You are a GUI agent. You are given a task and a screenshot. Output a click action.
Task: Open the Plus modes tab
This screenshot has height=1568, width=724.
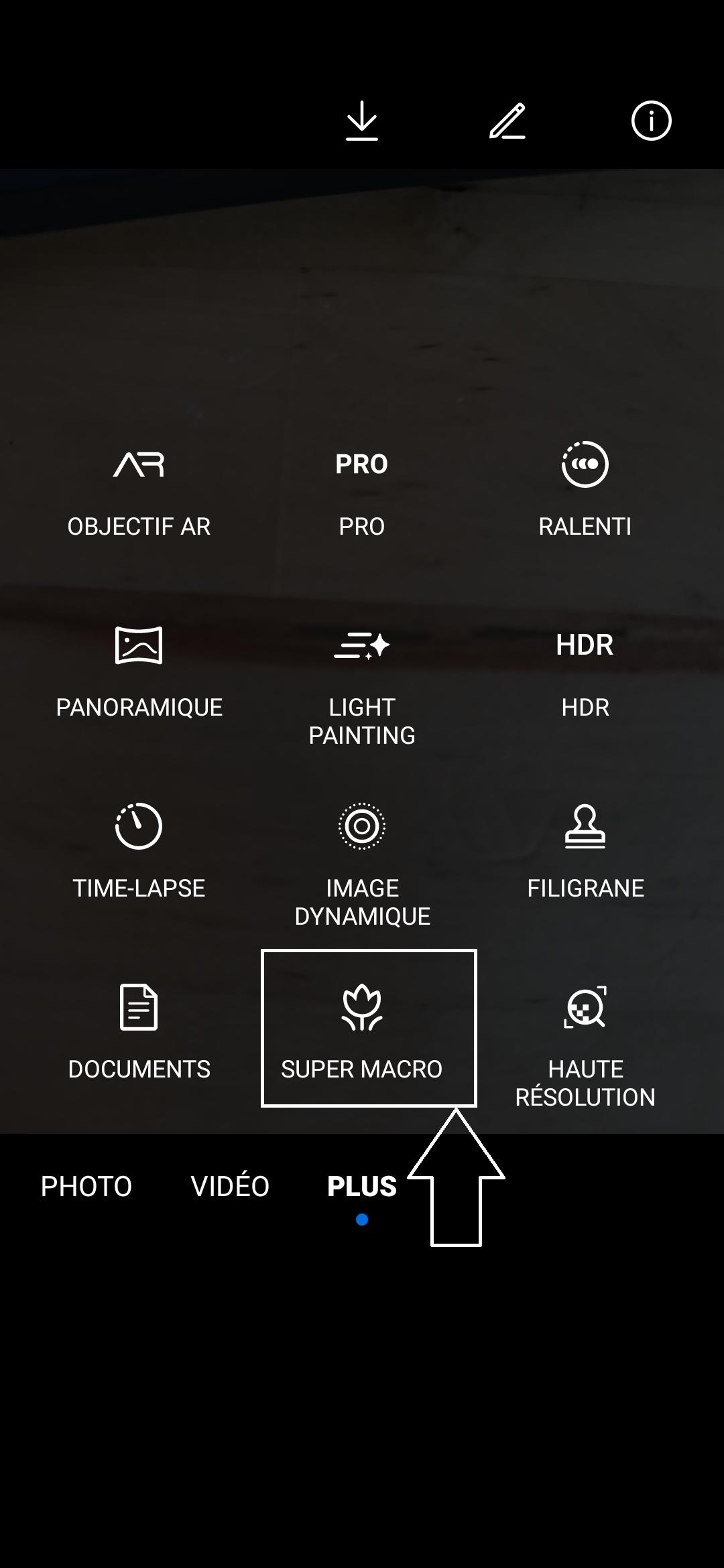pos(361,1186)
